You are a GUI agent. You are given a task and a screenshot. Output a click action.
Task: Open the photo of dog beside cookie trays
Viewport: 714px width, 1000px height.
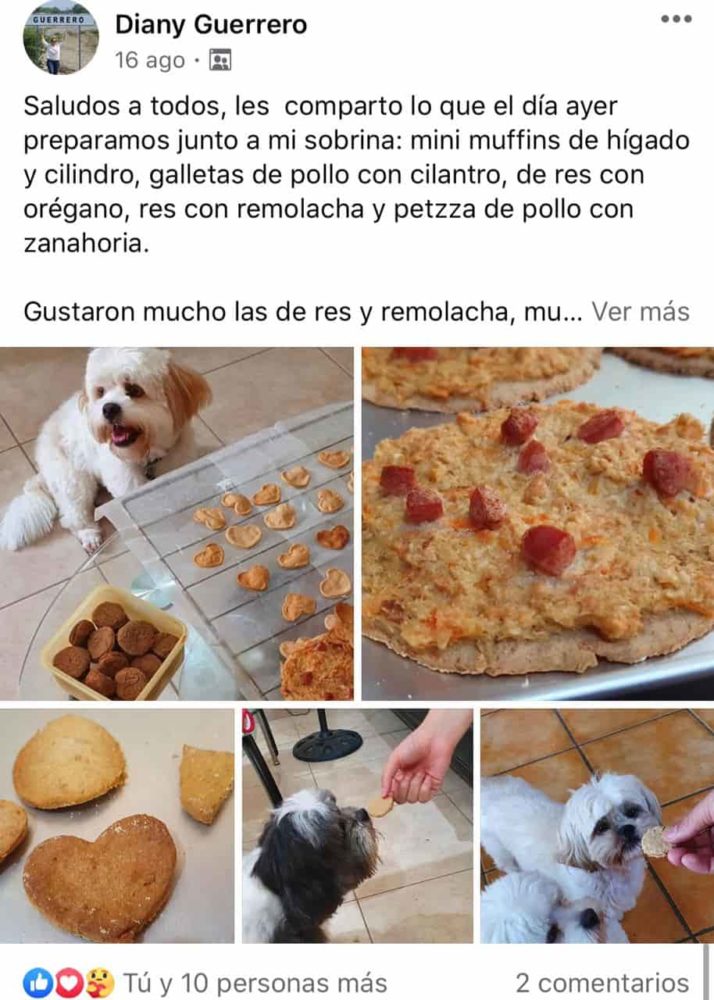[x=177, y=523]
